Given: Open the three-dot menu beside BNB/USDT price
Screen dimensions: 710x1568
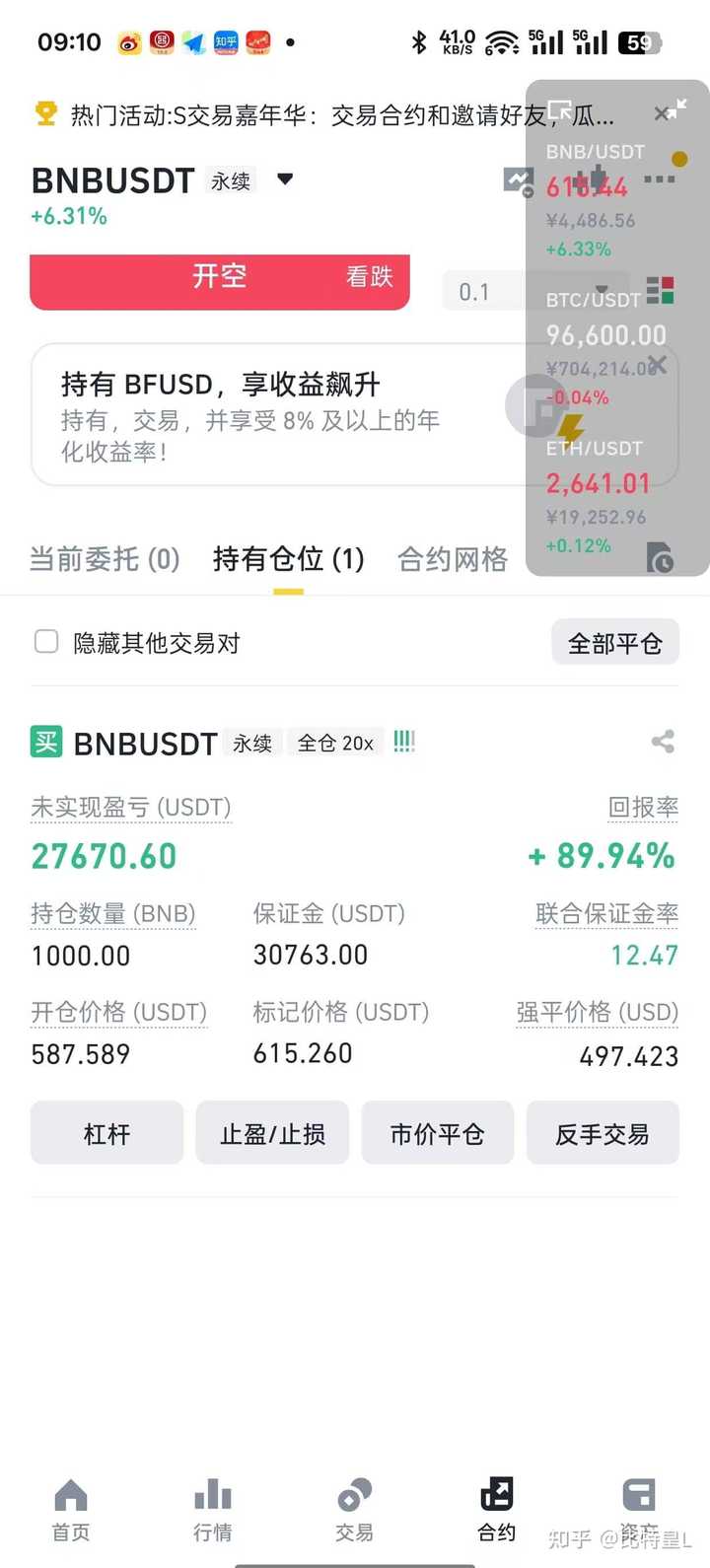Looking at the screenshot, I should coord(659,179).
